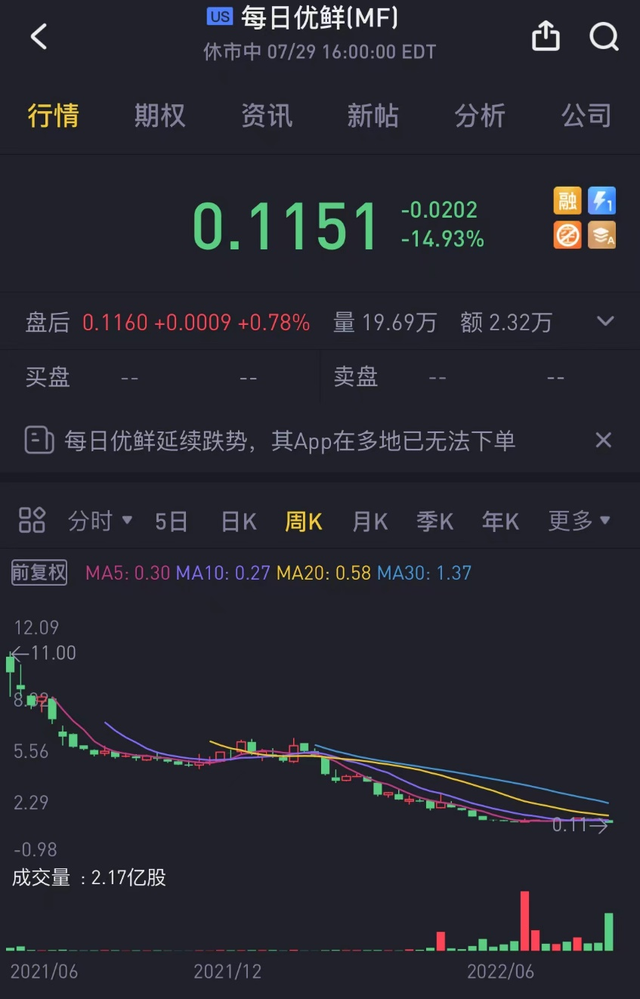
Task: Open the 公司 tab
Action: click(x=586, y=115)
